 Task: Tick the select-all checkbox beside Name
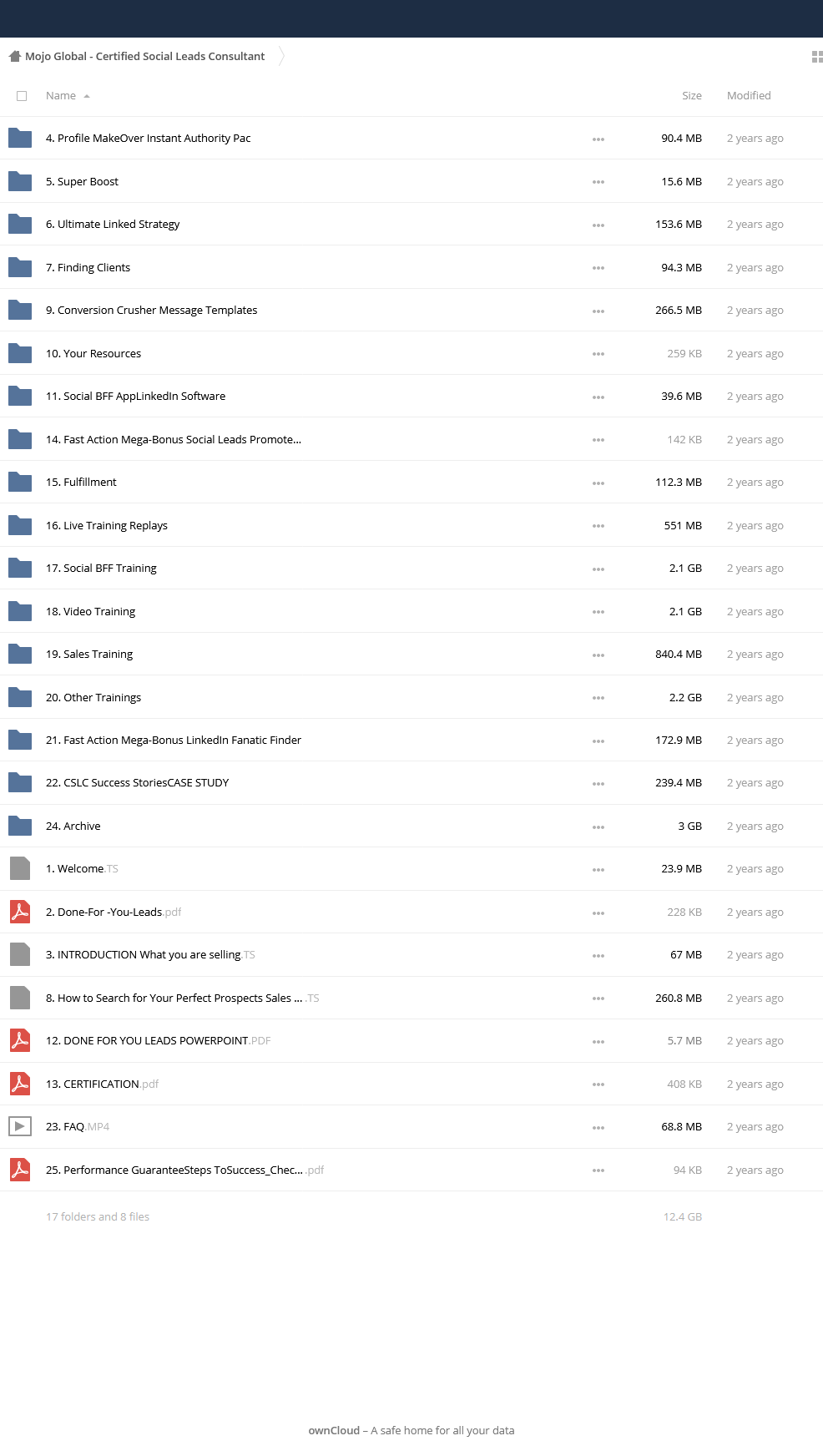tap(22, 96)
